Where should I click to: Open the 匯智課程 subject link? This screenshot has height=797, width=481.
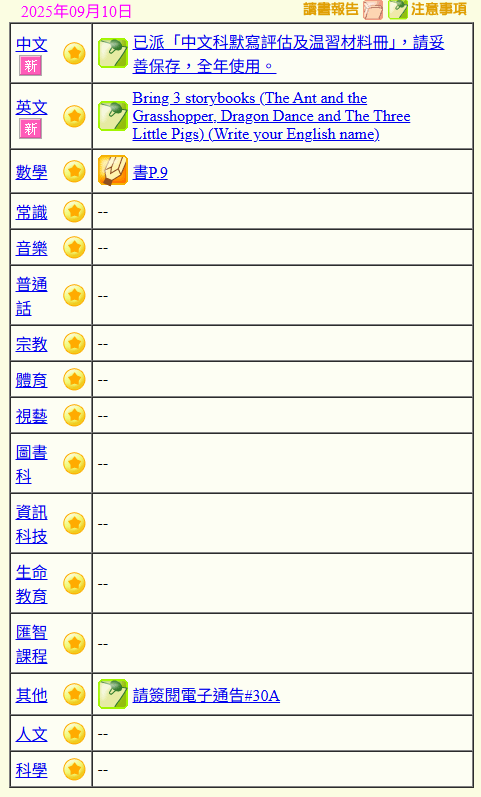pyautogui.click(x=32, y=644)
